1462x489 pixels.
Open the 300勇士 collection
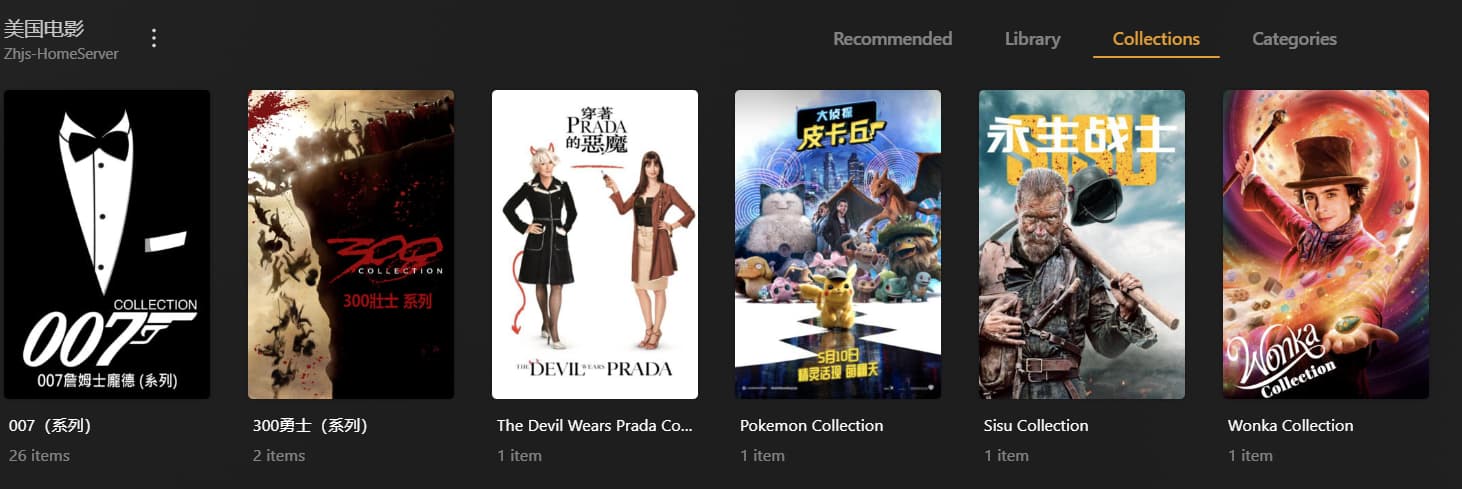point(351,244)
